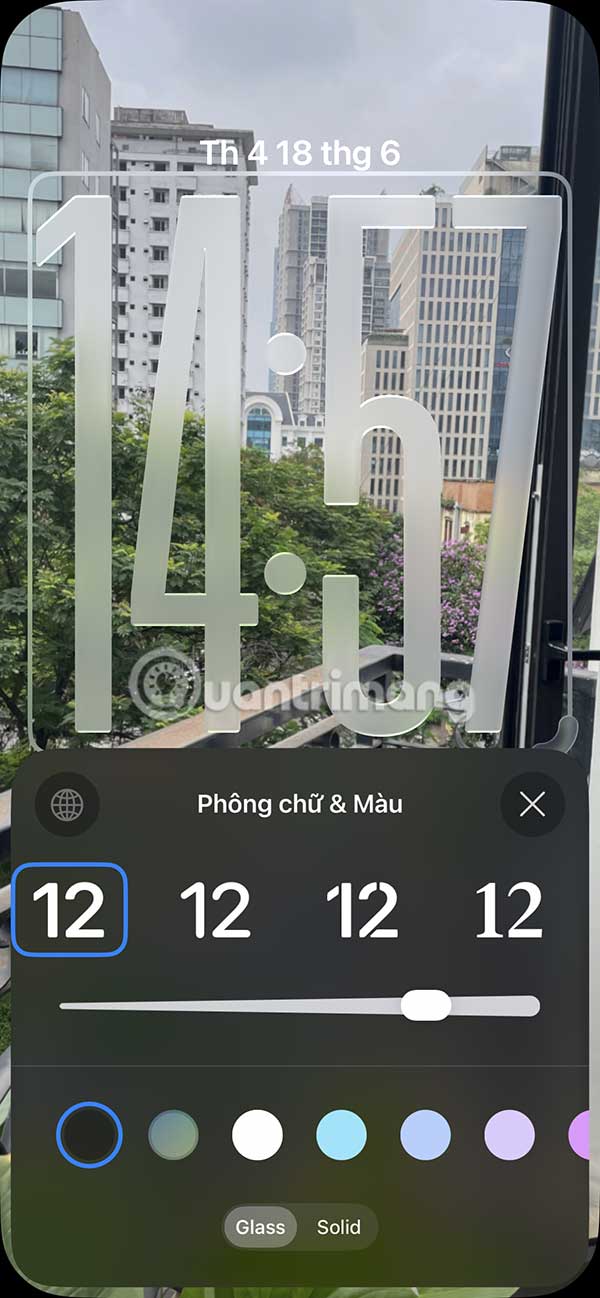Close the Phông chữ & Màu panel
This screenshot has height=1298, width=600.
pos(532,804)
